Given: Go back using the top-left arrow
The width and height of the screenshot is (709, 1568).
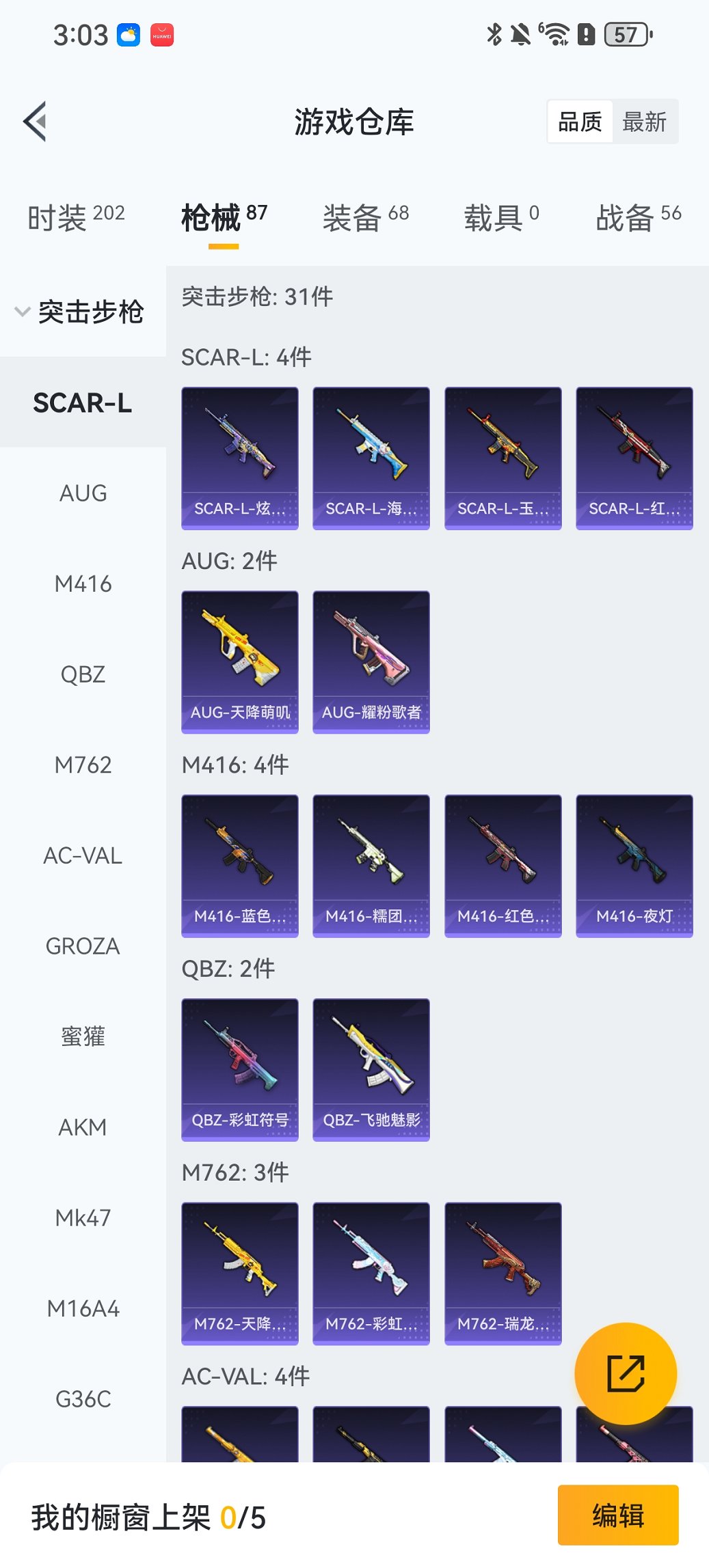Looking at the screenshot, I should tap(36, 122).
